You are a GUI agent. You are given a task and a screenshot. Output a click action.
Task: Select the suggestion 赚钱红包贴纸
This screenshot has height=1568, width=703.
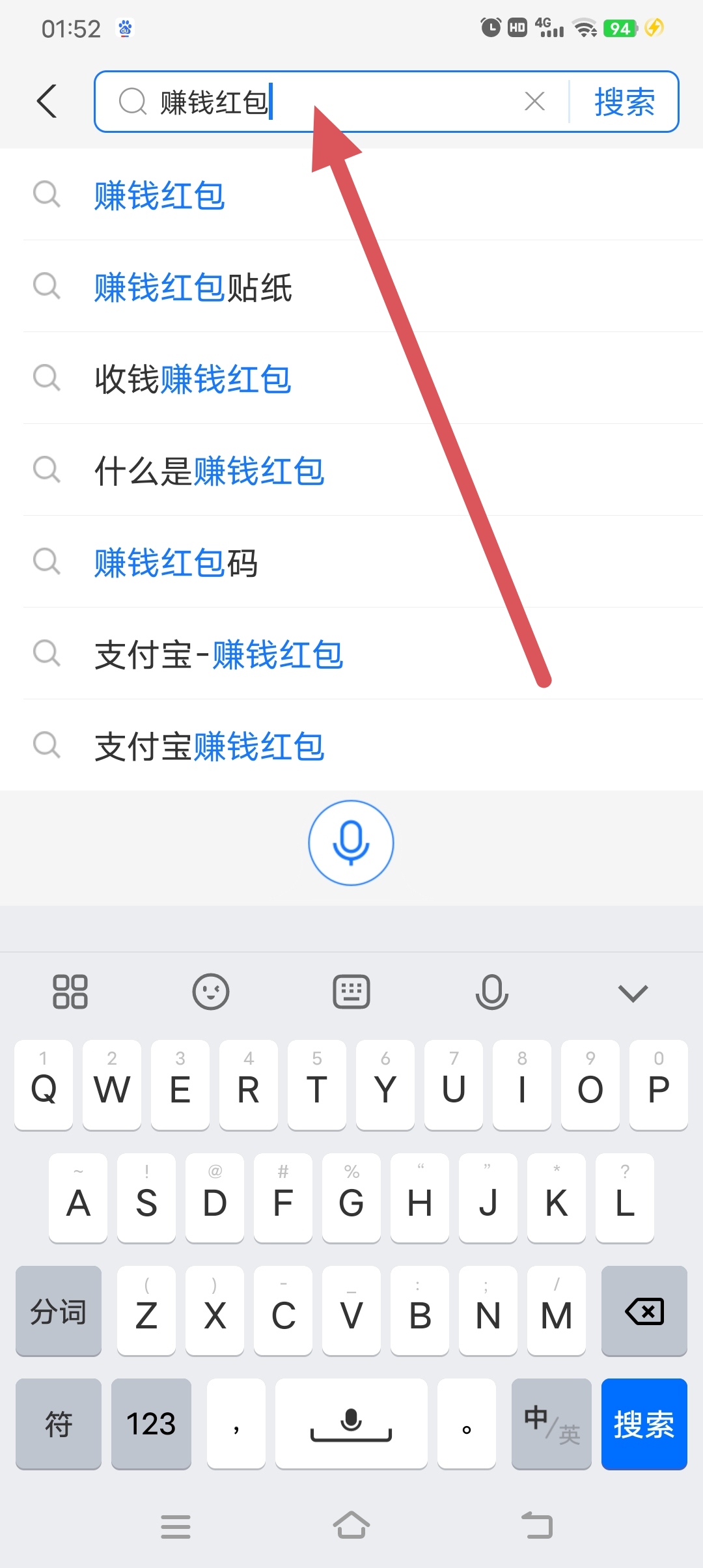(x=193, y=287)
